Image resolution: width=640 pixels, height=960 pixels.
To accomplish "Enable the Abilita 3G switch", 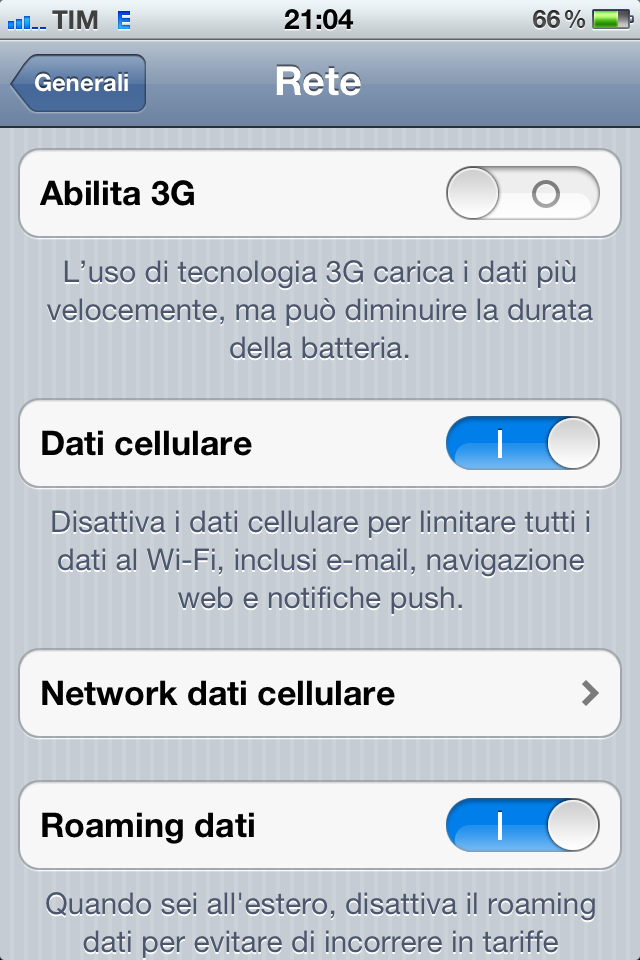I will 522,194.
